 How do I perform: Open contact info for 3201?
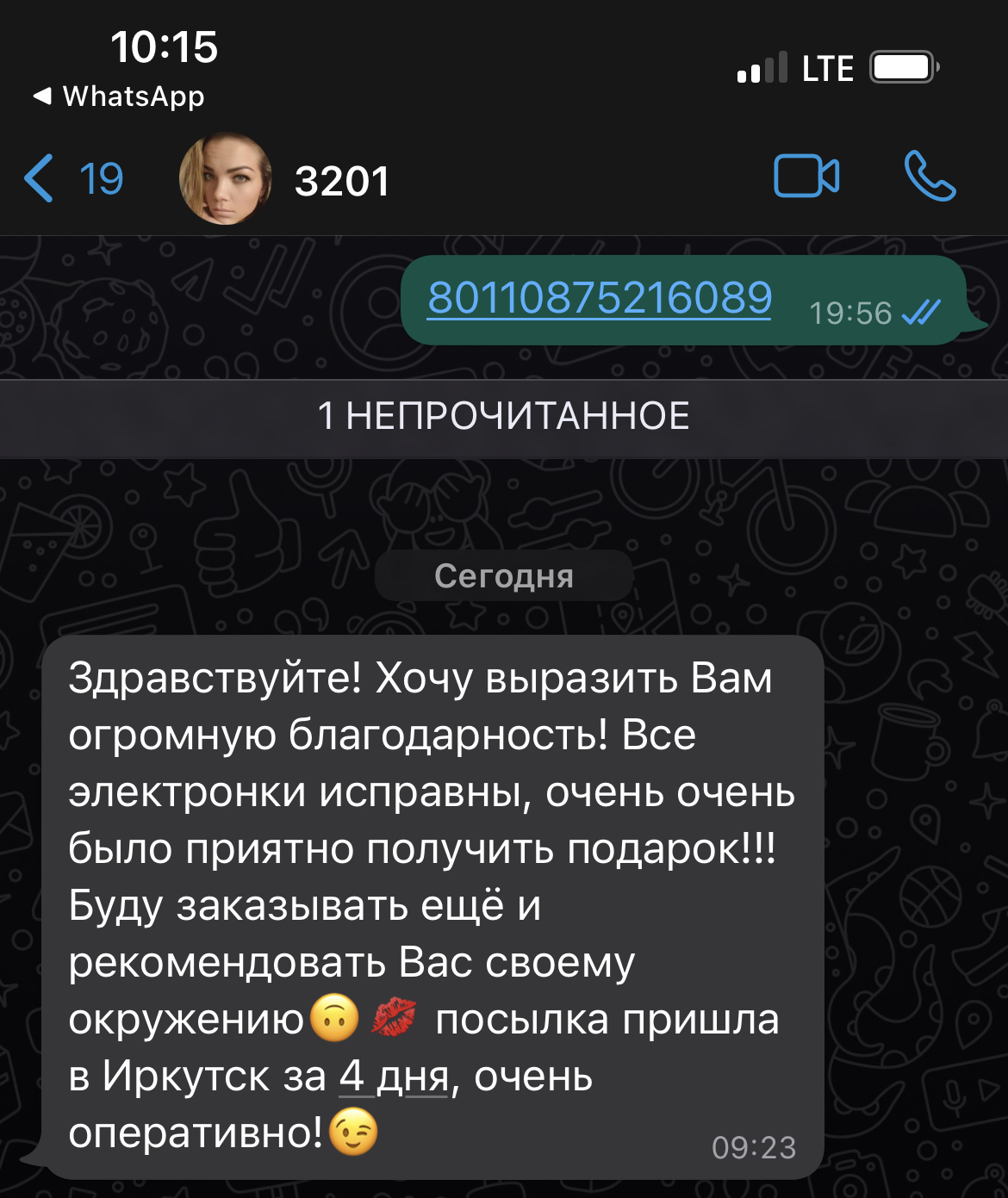point(342,181)
